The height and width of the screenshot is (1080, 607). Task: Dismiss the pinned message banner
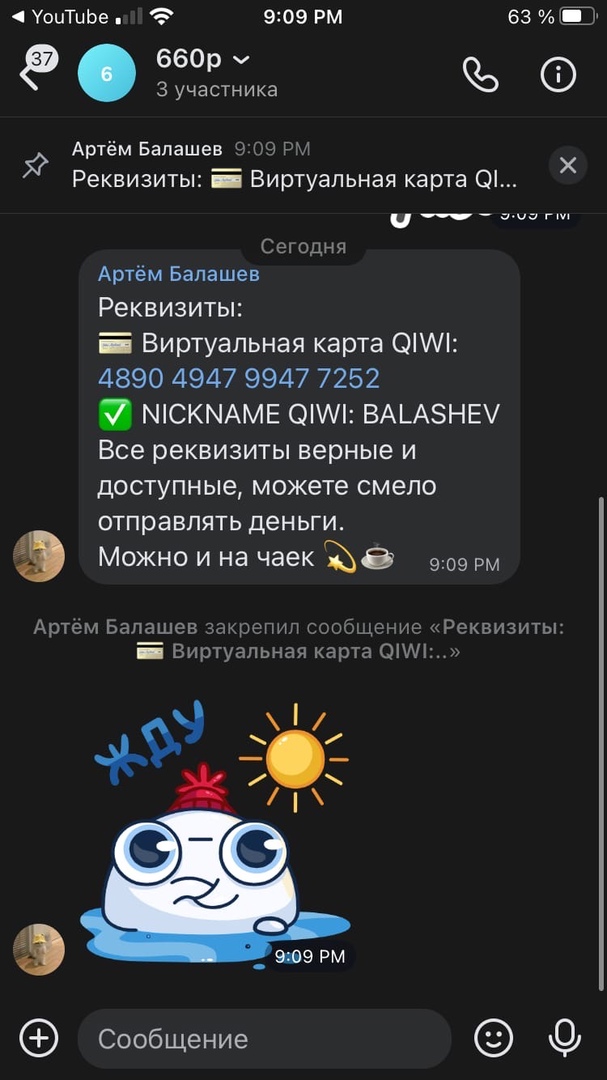pos(568,165)
